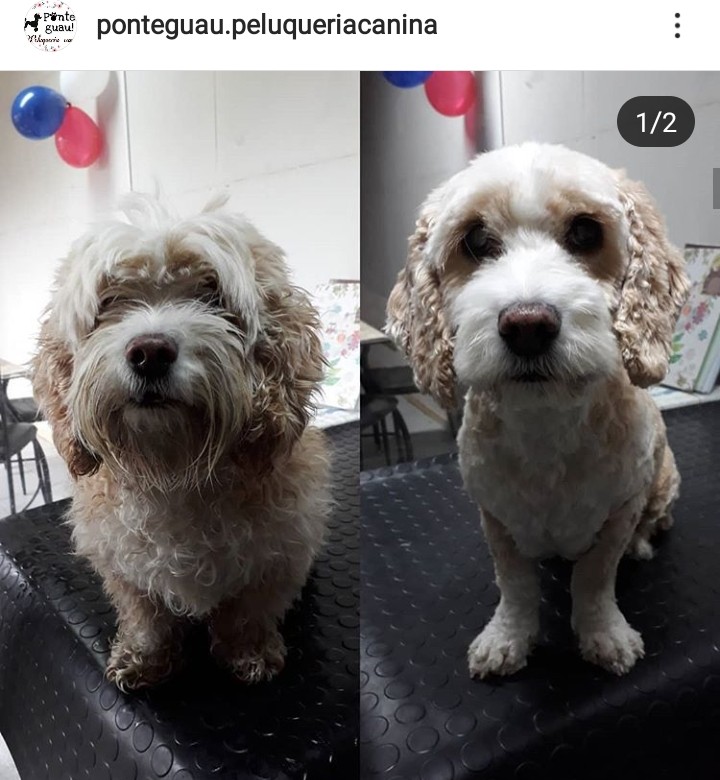Open the post's three-dot overflow menu

coord(677,26)
